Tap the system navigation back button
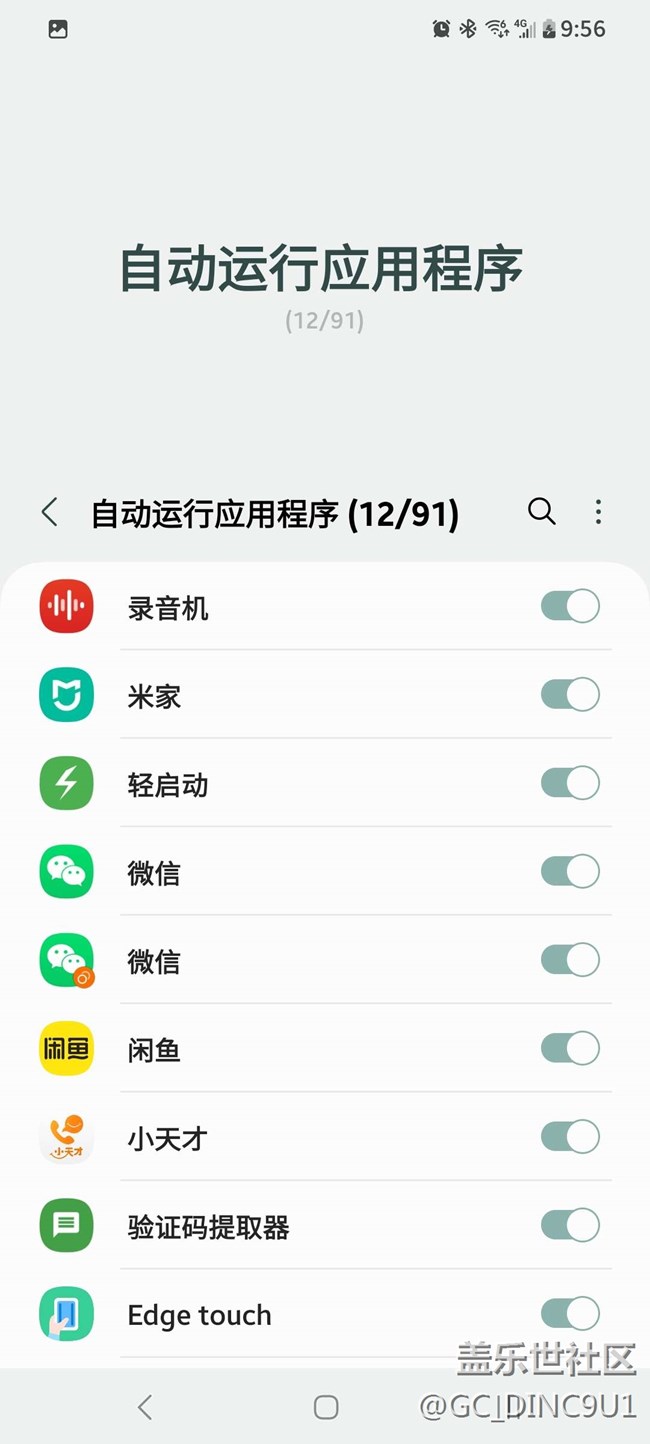This screenshot has height=1444, width=650. (145, 1407)
